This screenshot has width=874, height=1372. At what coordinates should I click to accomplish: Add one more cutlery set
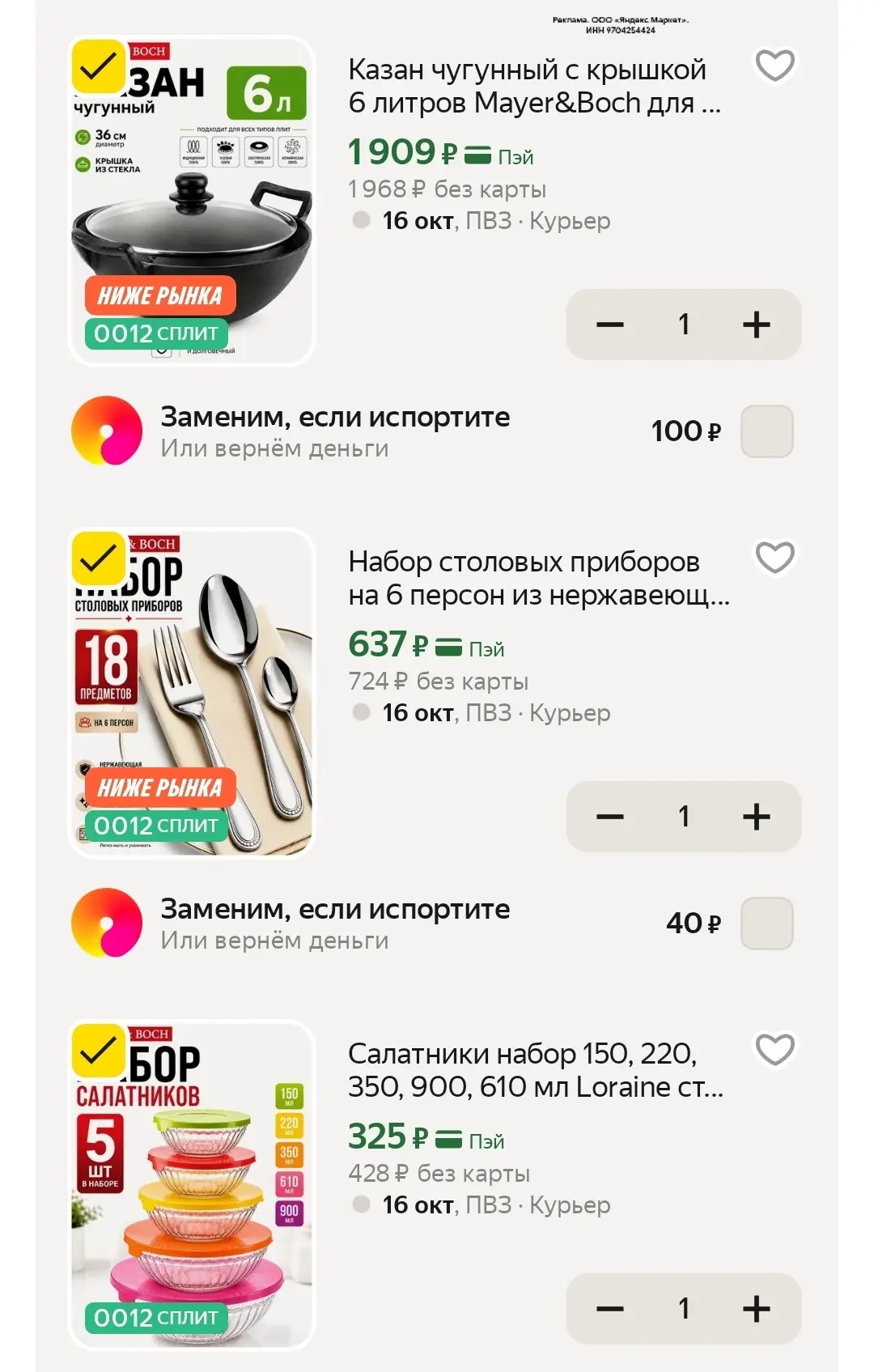tap(756, 817)
